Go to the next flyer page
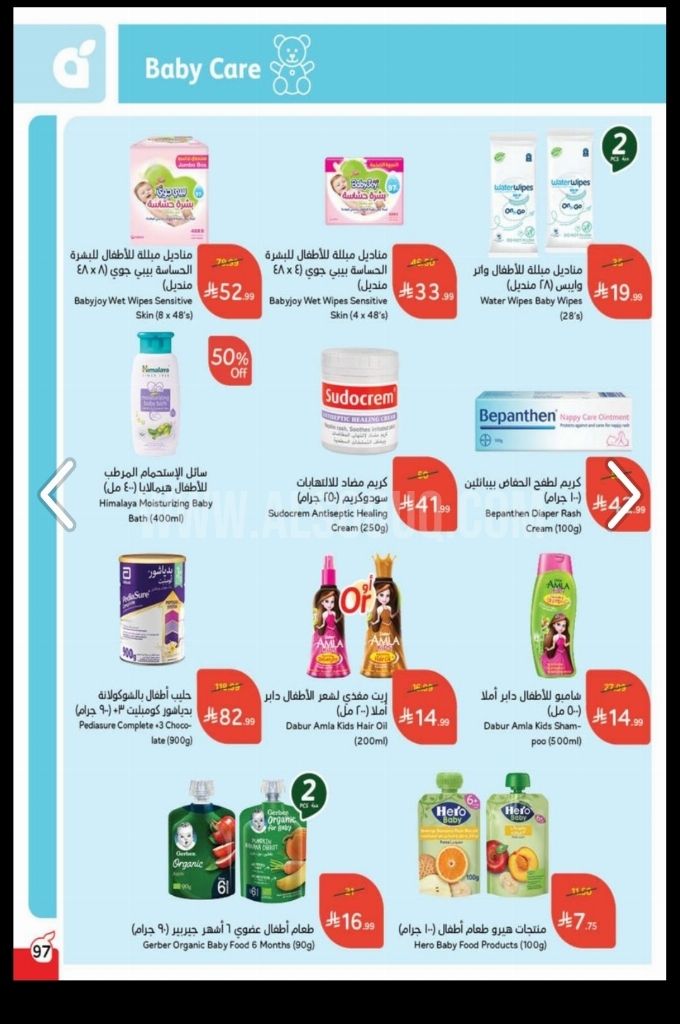The width and height of the screenshot is (680, 1024). (623, 494)
